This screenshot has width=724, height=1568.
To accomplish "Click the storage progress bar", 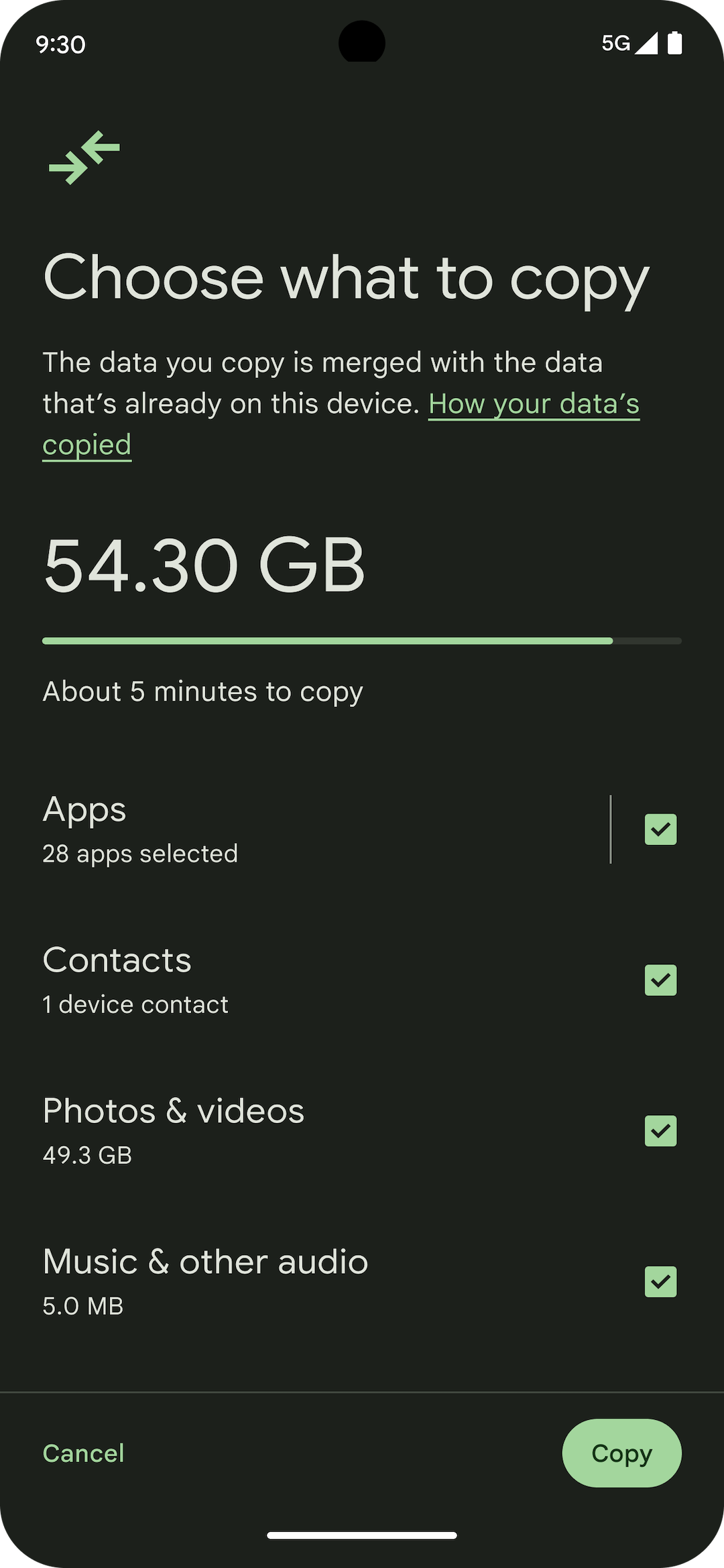I will 362,641.
